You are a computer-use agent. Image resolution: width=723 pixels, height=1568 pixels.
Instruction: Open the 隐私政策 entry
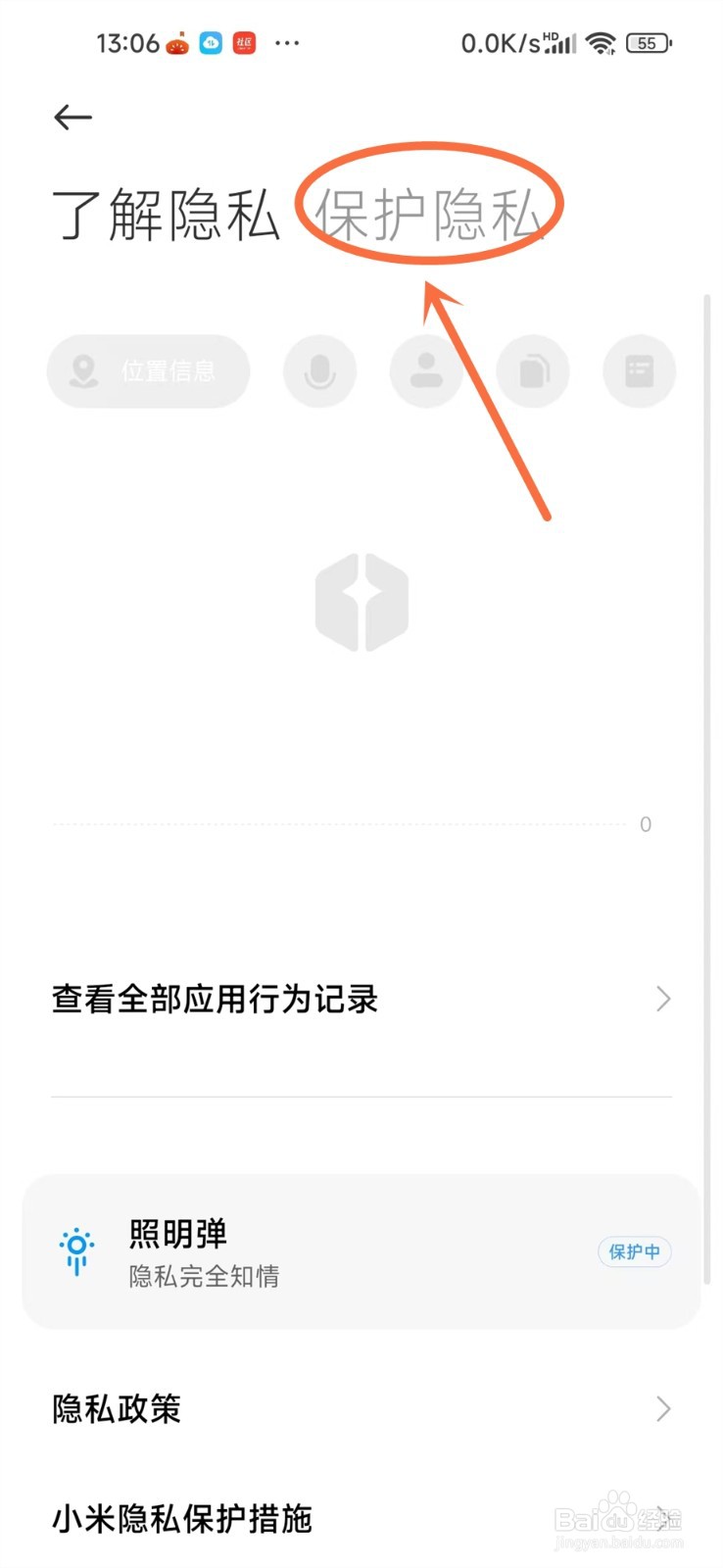pyautogui.click(x=116, y=1409)
